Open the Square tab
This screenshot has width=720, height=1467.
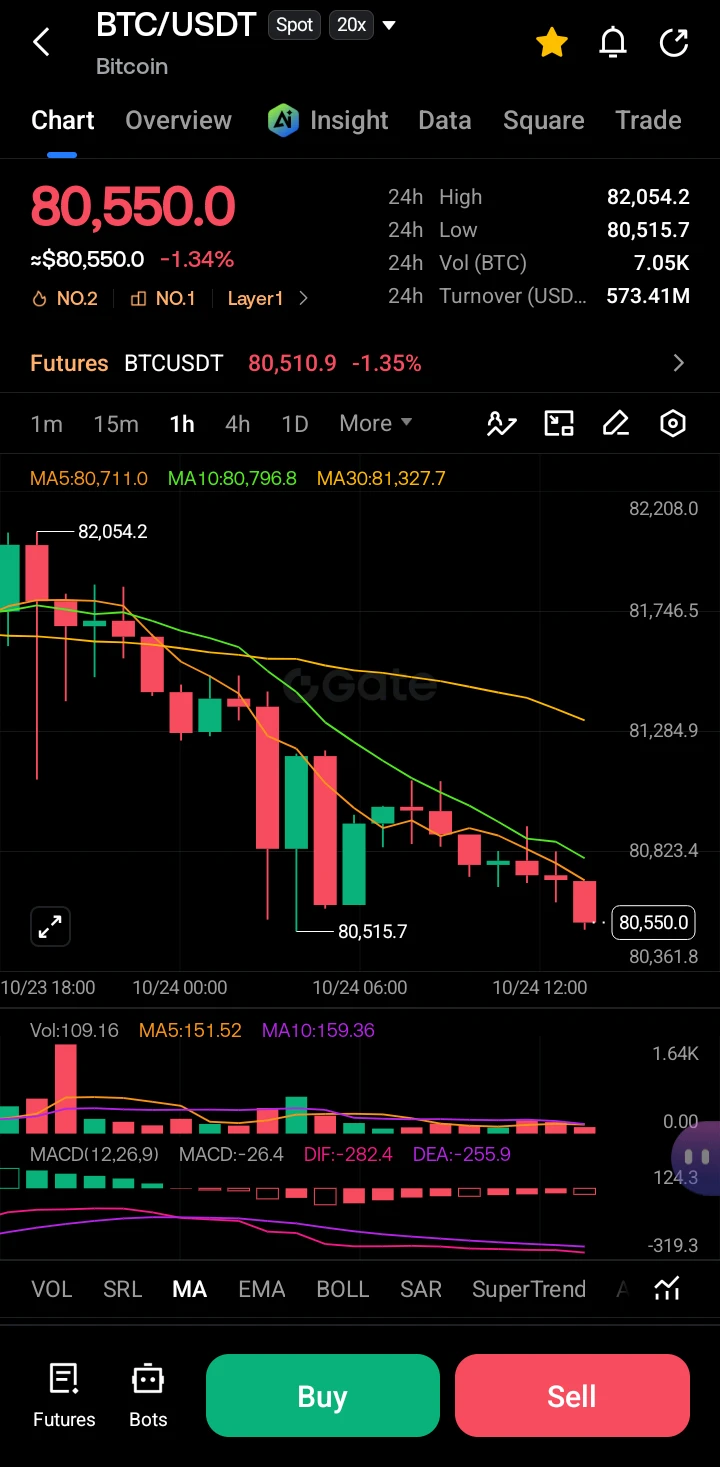click(544, 120)
